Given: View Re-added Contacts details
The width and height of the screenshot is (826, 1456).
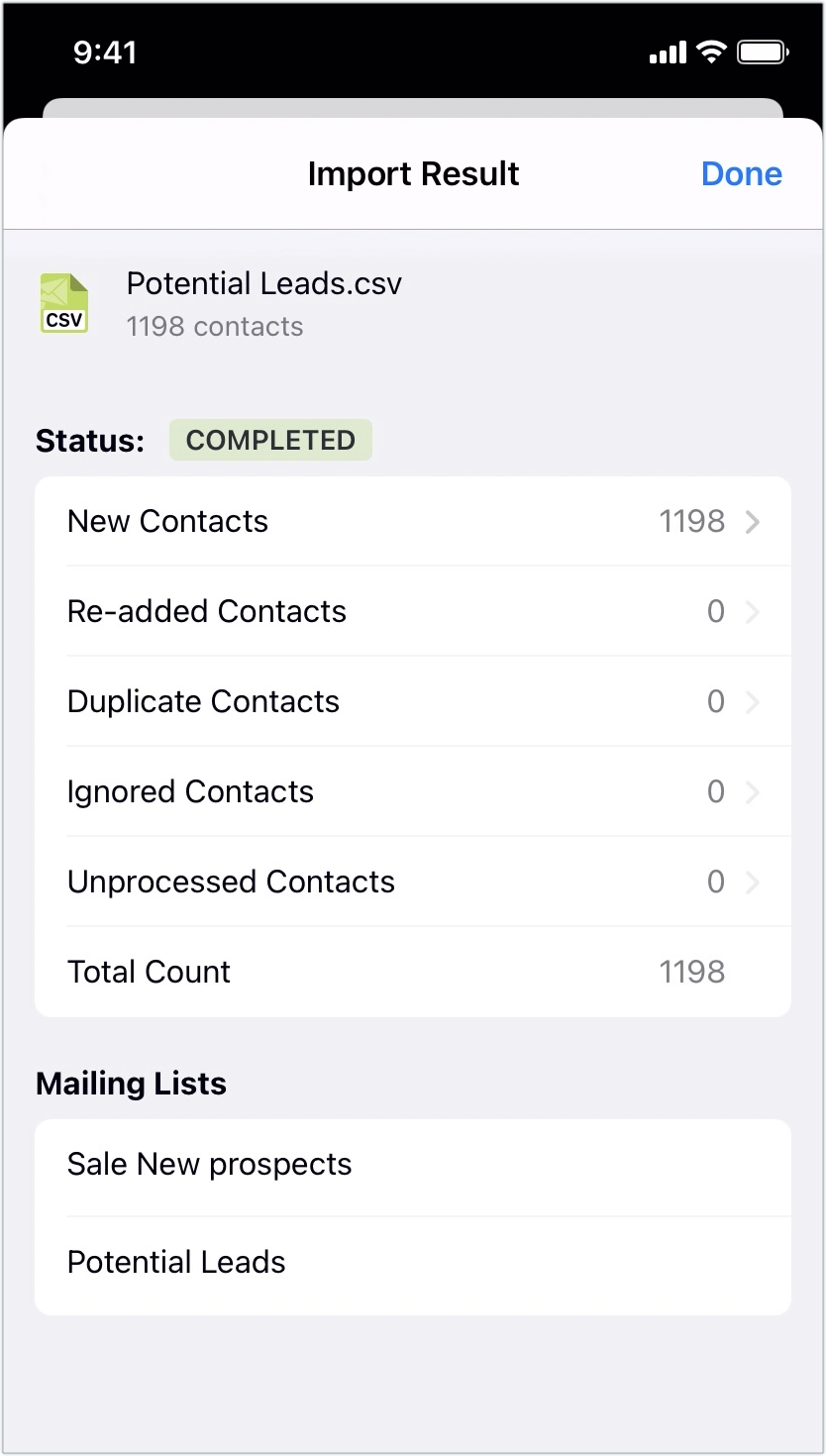Looking at the screenshot, I should [x=413, y=612].
